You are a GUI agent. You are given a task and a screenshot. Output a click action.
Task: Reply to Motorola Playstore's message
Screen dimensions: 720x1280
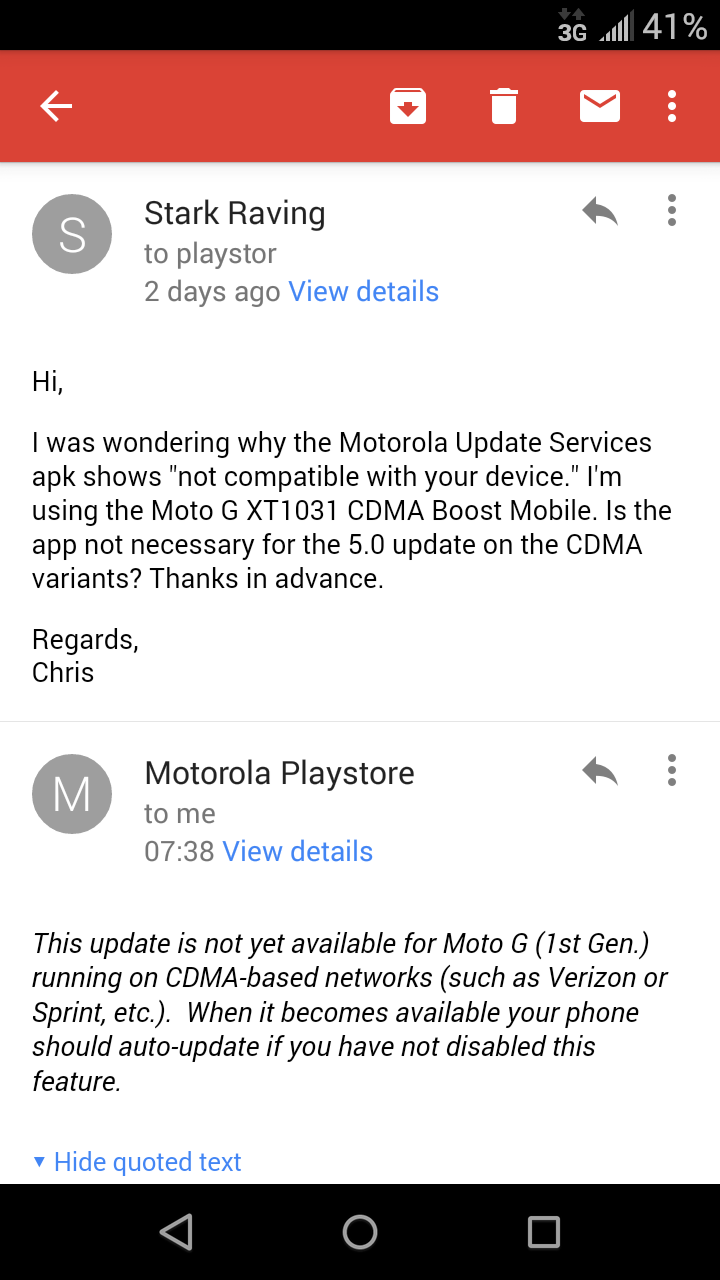click(600, 771)
